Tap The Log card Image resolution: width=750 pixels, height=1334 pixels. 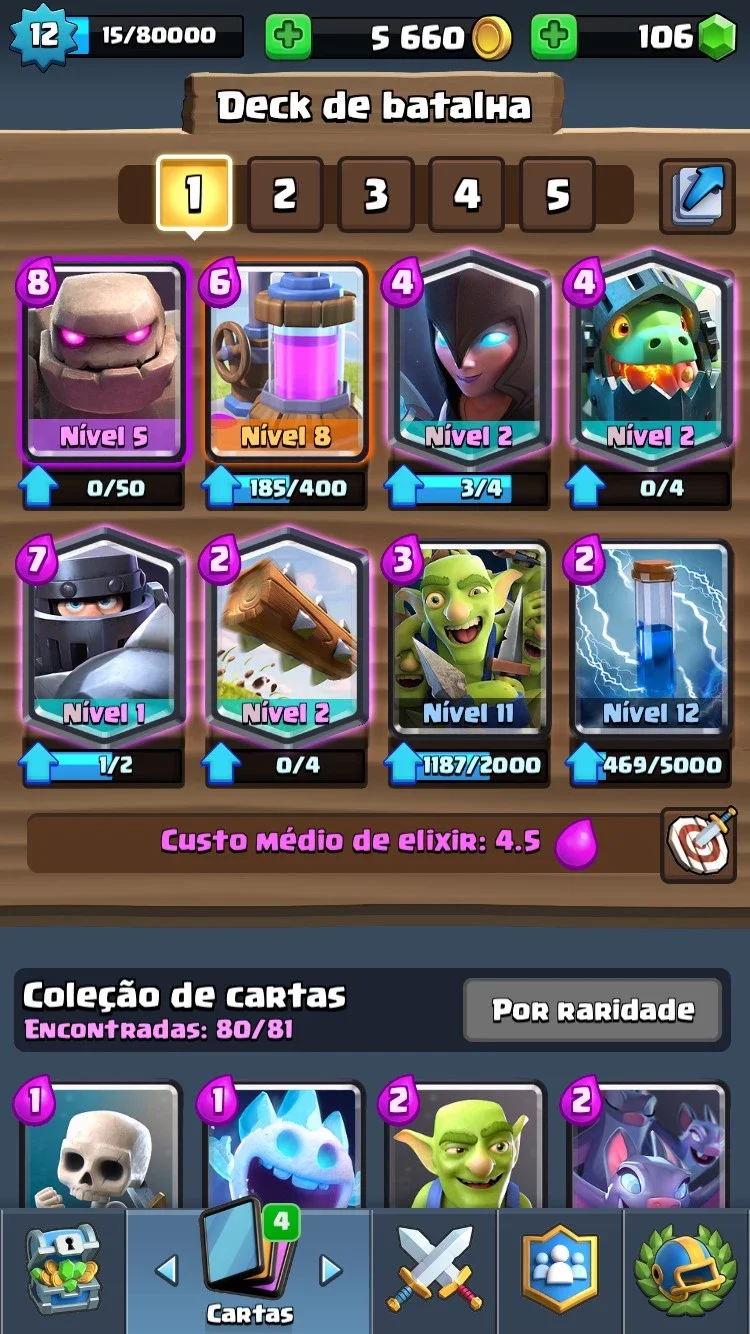(x=286, y=637)
